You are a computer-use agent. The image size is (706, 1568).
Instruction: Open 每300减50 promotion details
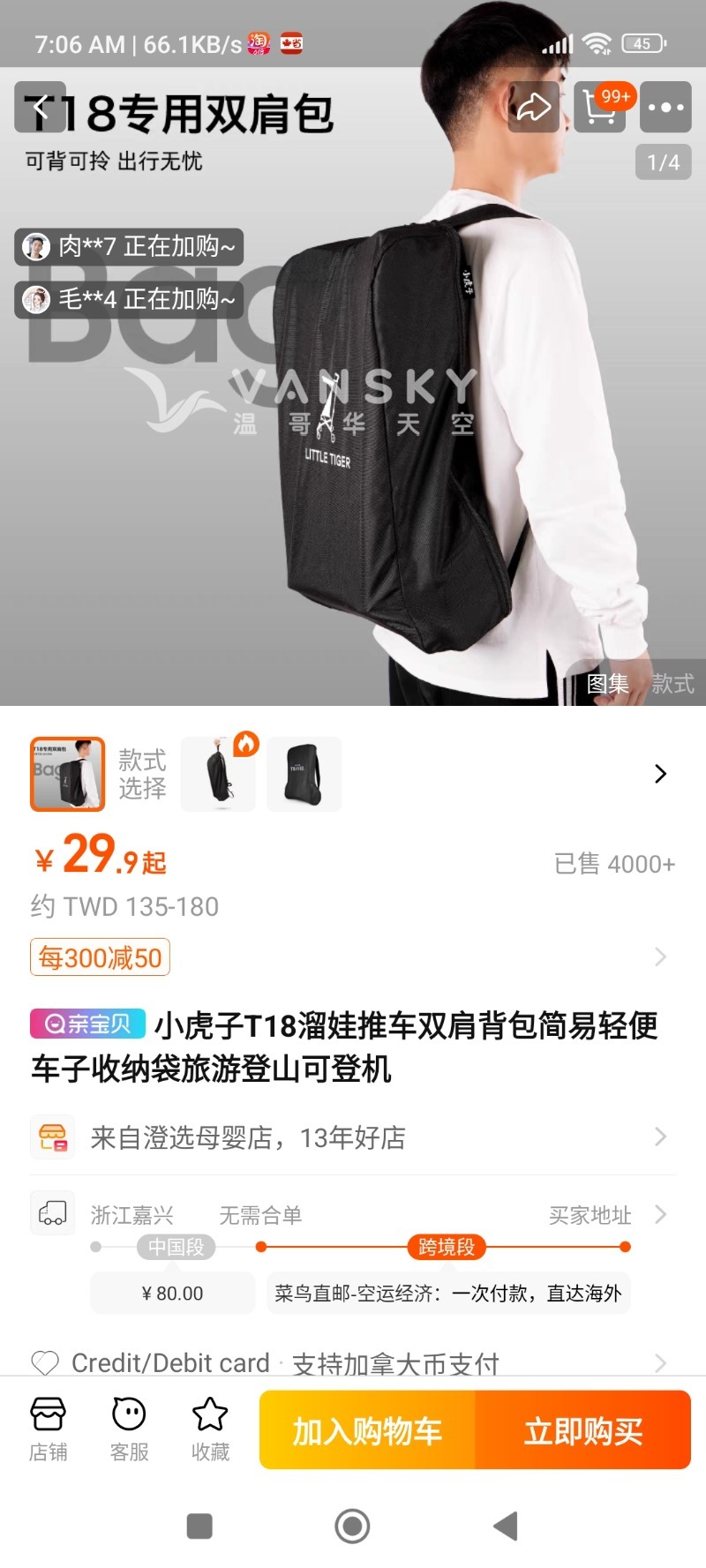(x=99, y=957)
